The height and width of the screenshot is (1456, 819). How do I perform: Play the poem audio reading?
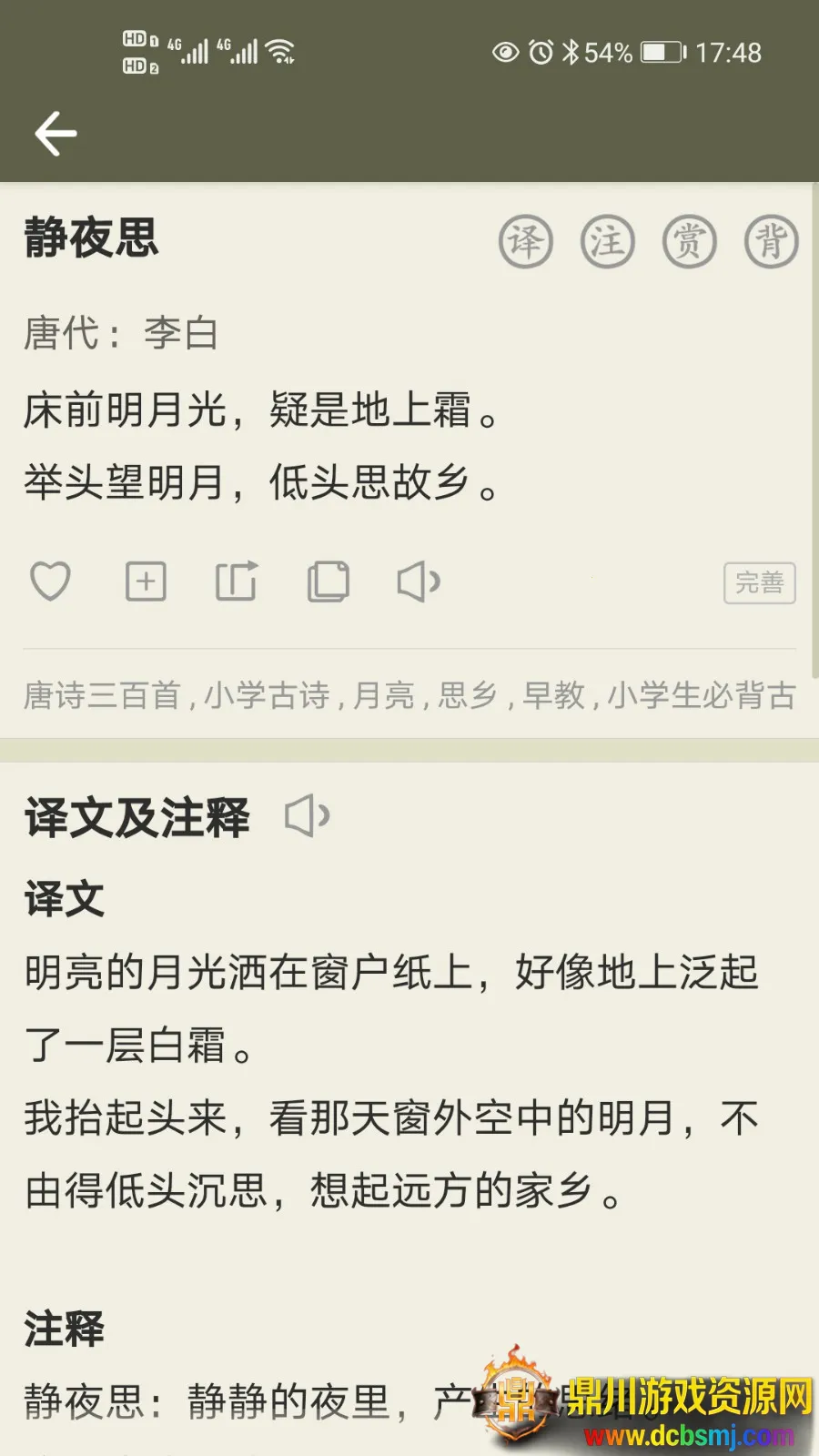(419, 581)
